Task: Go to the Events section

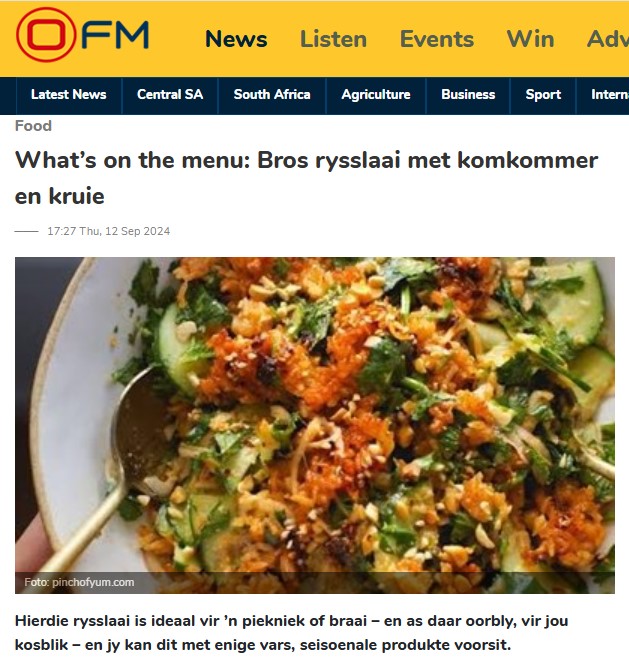Action: tap(436, 39)
